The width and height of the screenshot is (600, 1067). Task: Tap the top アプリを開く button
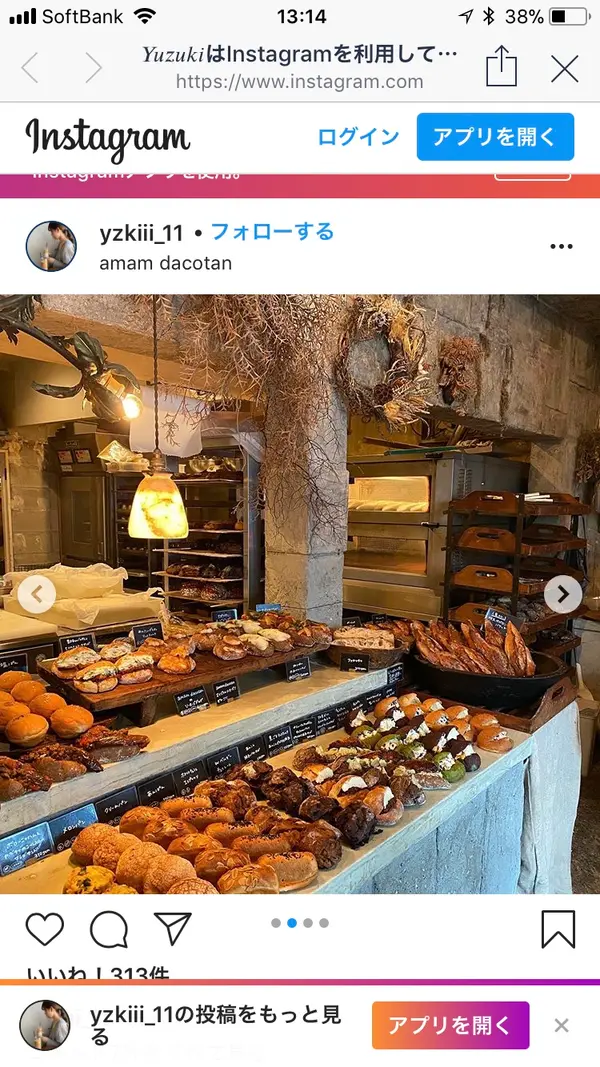click(x=495, y=137)
